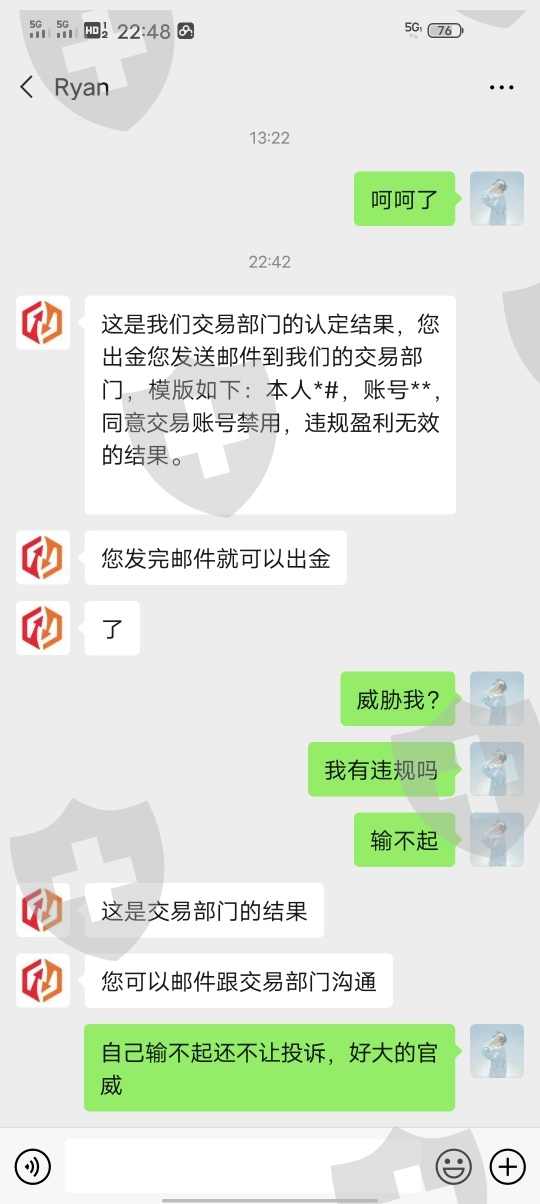Tap the message text field

click(245, 1166)
